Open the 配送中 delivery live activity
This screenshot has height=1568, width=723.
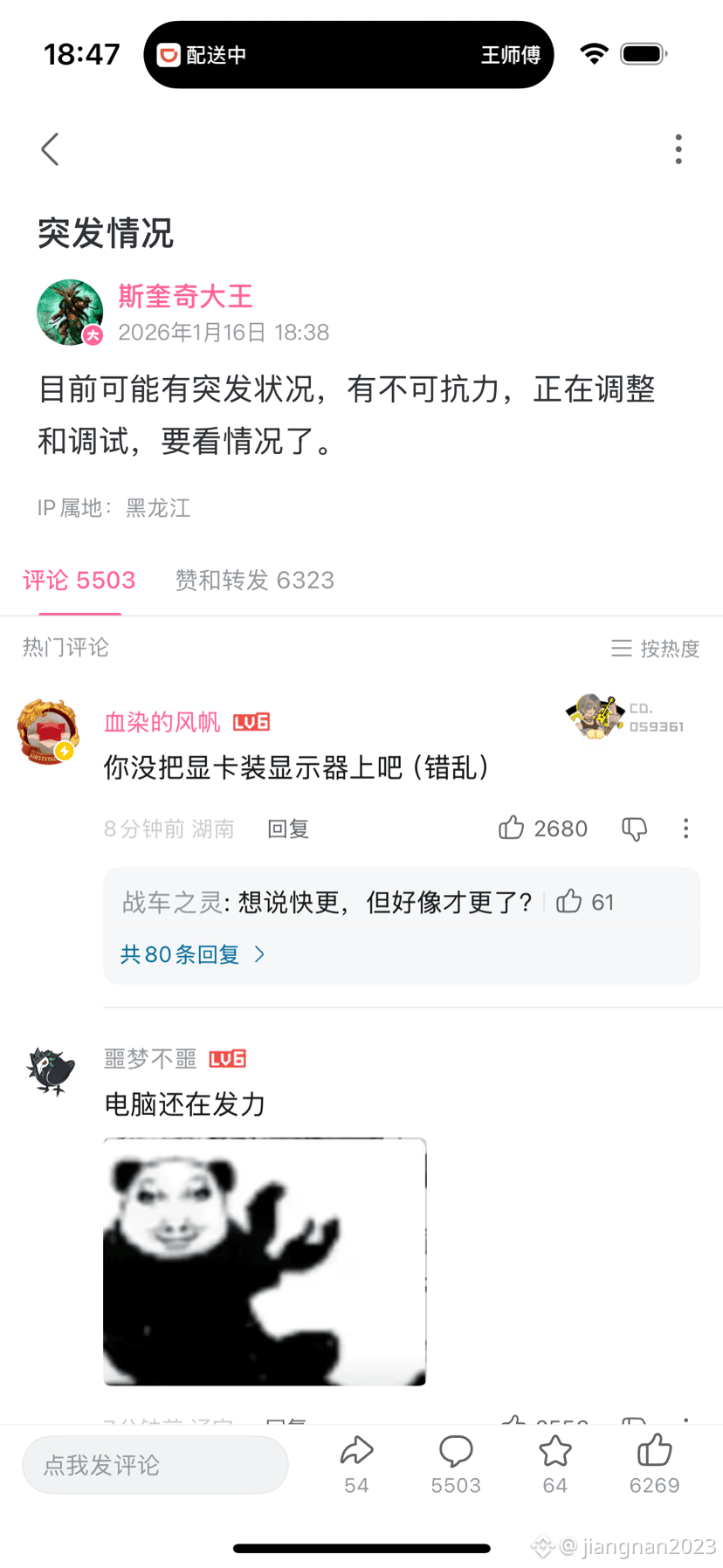pyautogui.click(x=348, y=55)
